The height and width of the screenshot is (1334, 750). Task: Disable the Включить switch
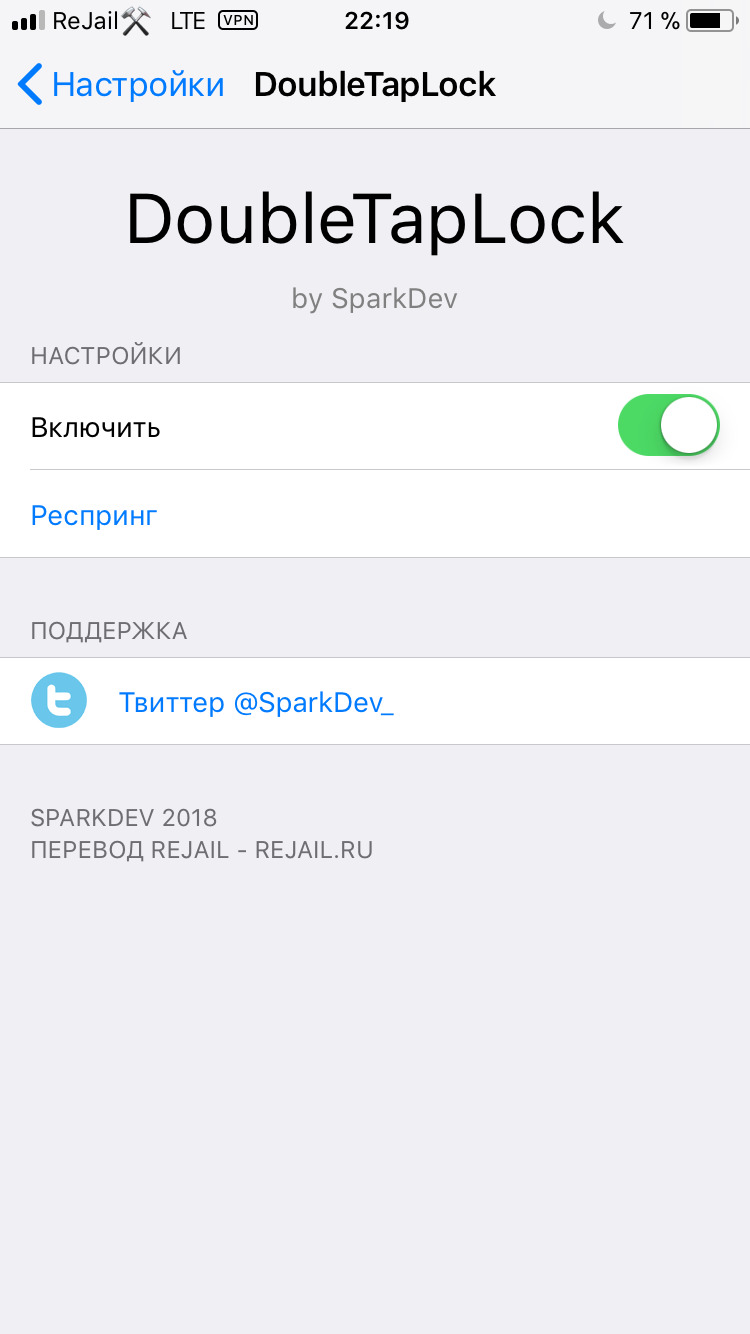(x=669, y=426)
